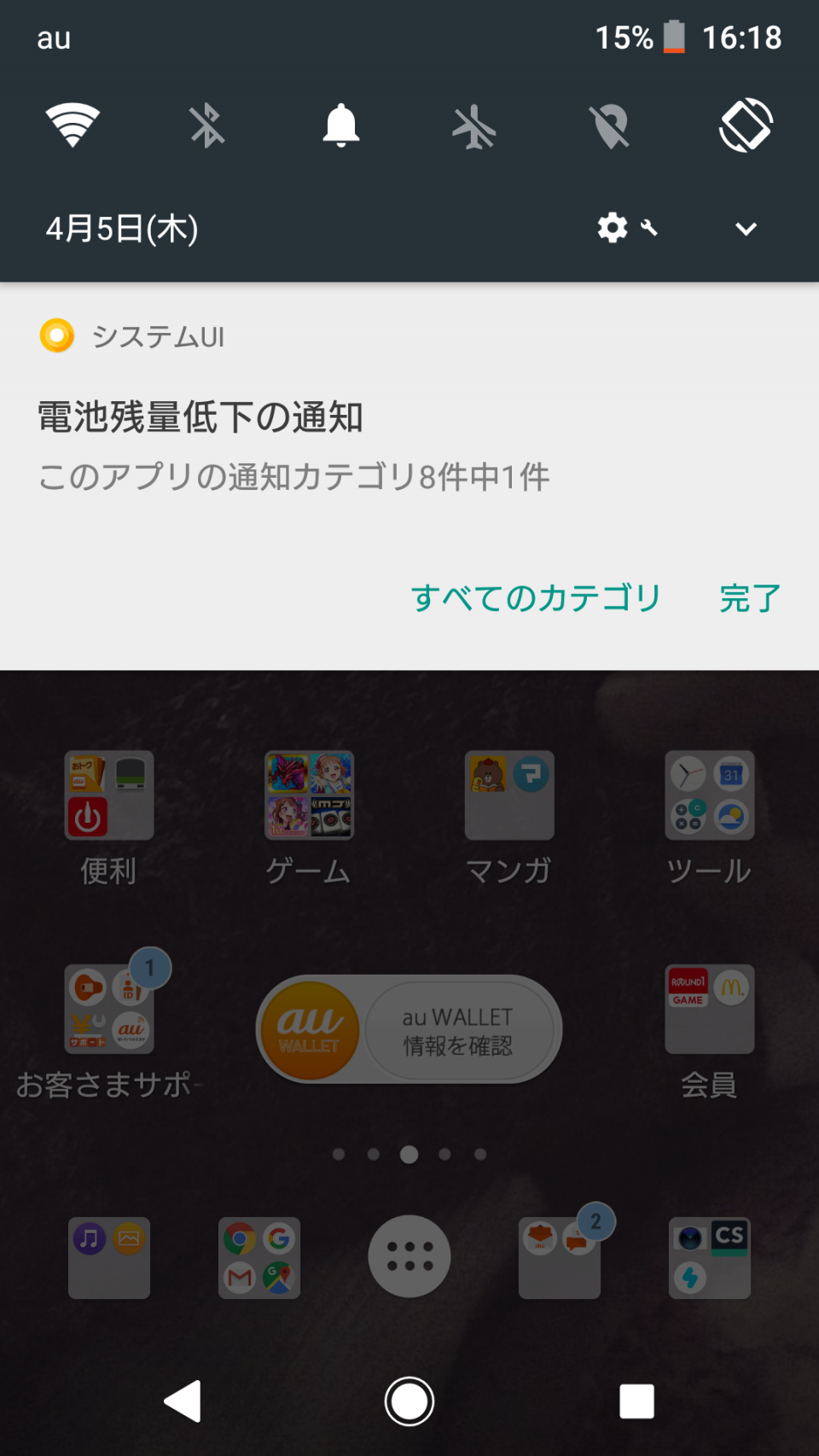Toggle the Wi-Fi quick setting
The height and width of the screenshot is (1456, 819).
tap(73, 125)
